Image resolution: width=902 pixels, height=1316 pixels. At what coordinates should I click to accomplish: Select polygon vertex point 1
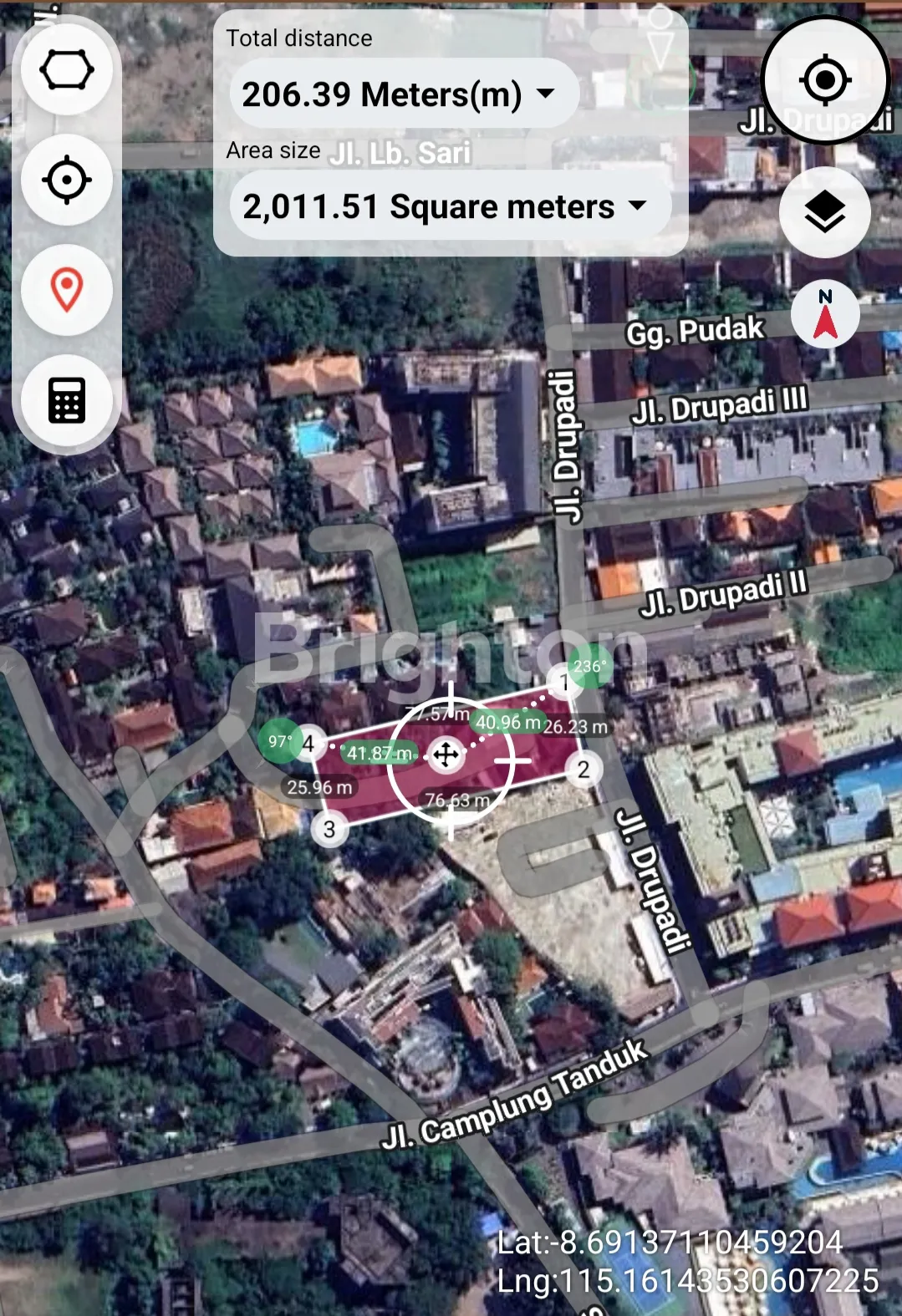tap(564, 684)
